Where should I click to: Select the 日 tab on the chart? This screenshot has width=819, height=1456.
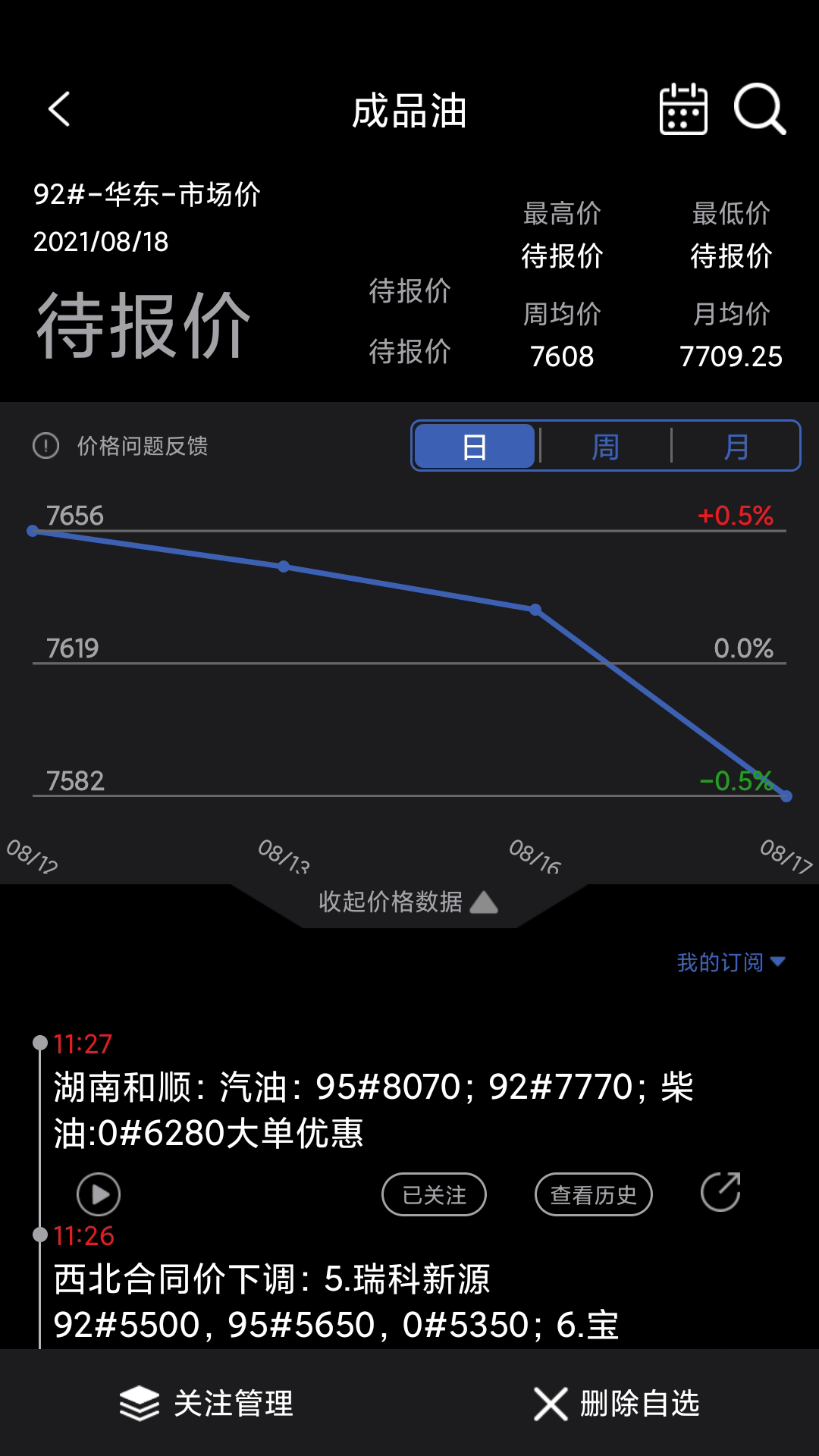pyautogui.click(x=475, y=446)
